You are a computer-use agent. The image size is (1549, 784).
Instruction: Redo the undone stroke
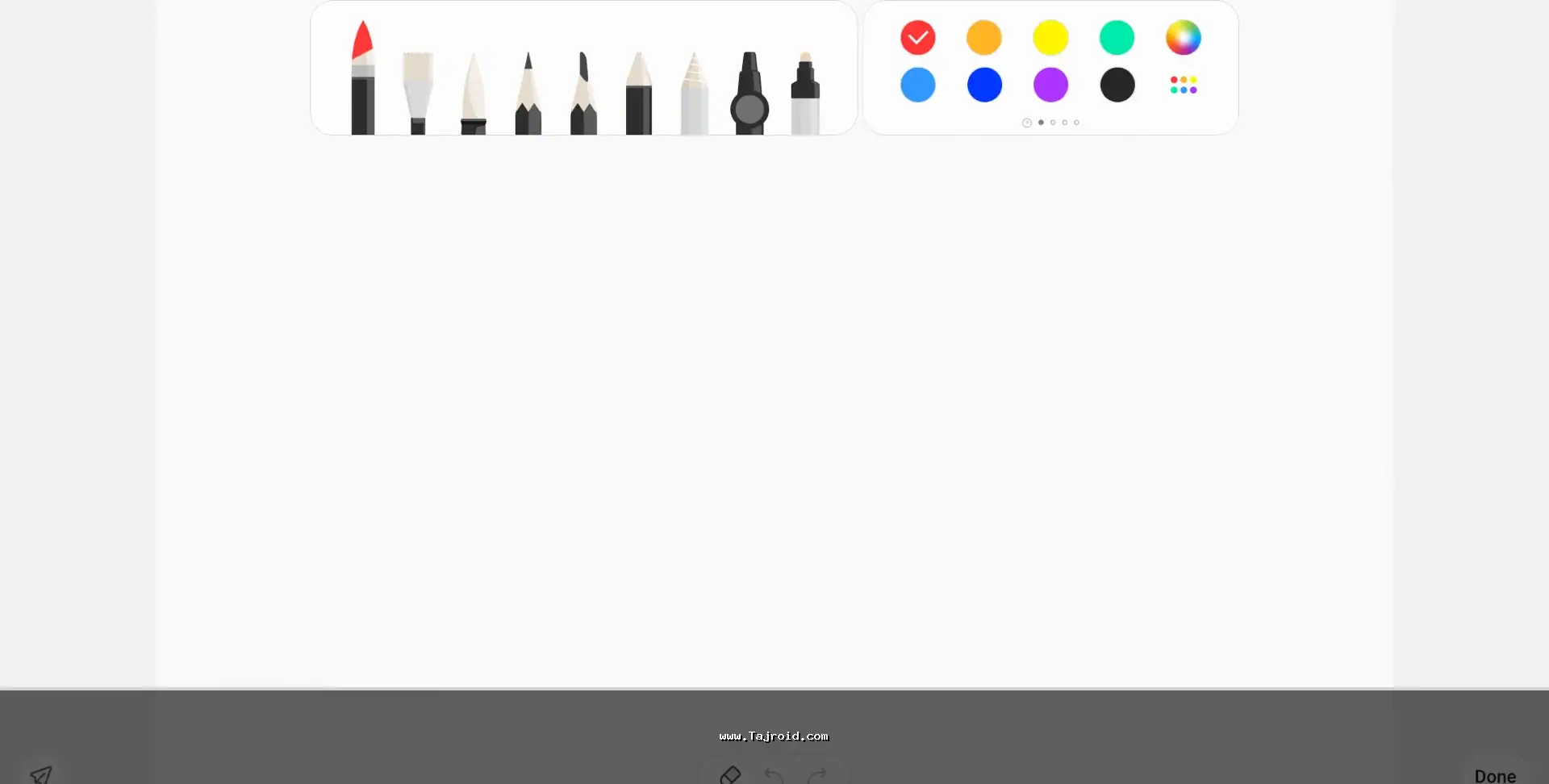click(x=817, y=775)
